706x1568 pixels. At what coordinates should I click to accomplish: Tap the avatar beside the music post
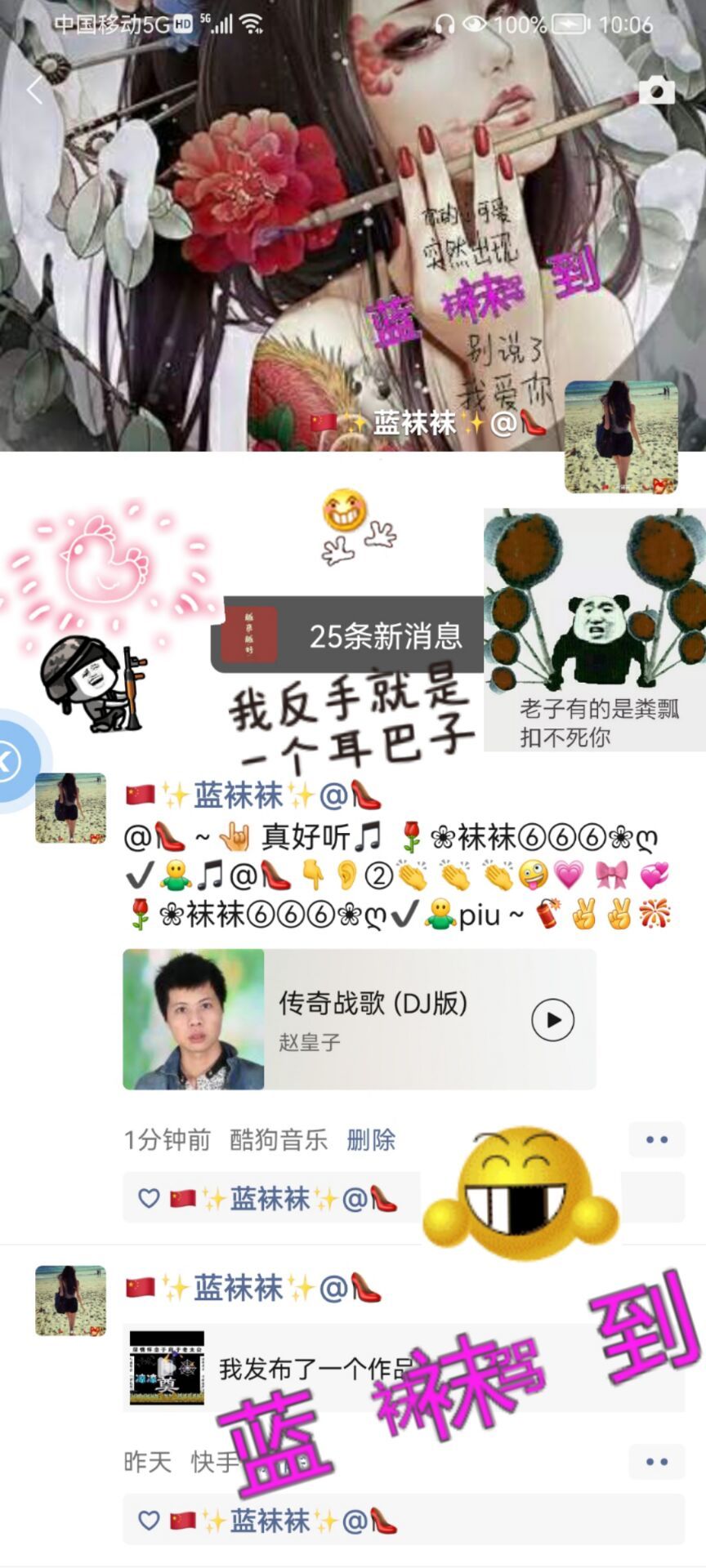pos(71,808)
